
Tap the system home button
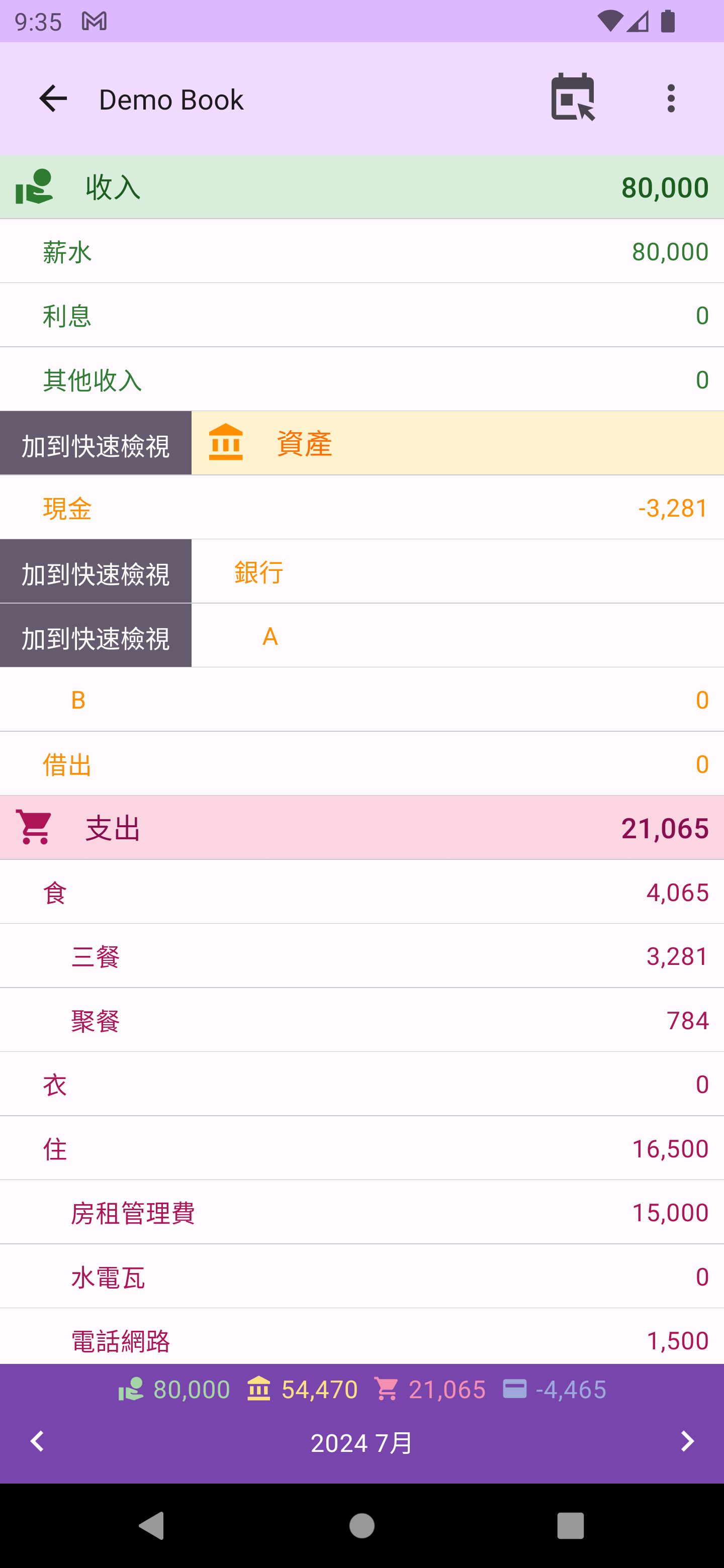click(x=361, y=1525)
